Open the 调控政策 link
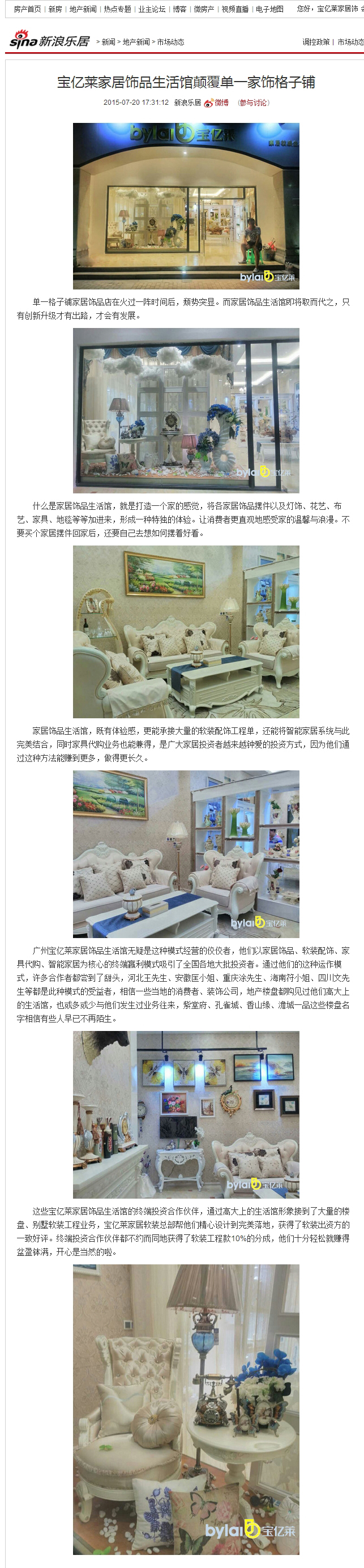The height and width of the screenshot is (1568, 364). [316, 42]
